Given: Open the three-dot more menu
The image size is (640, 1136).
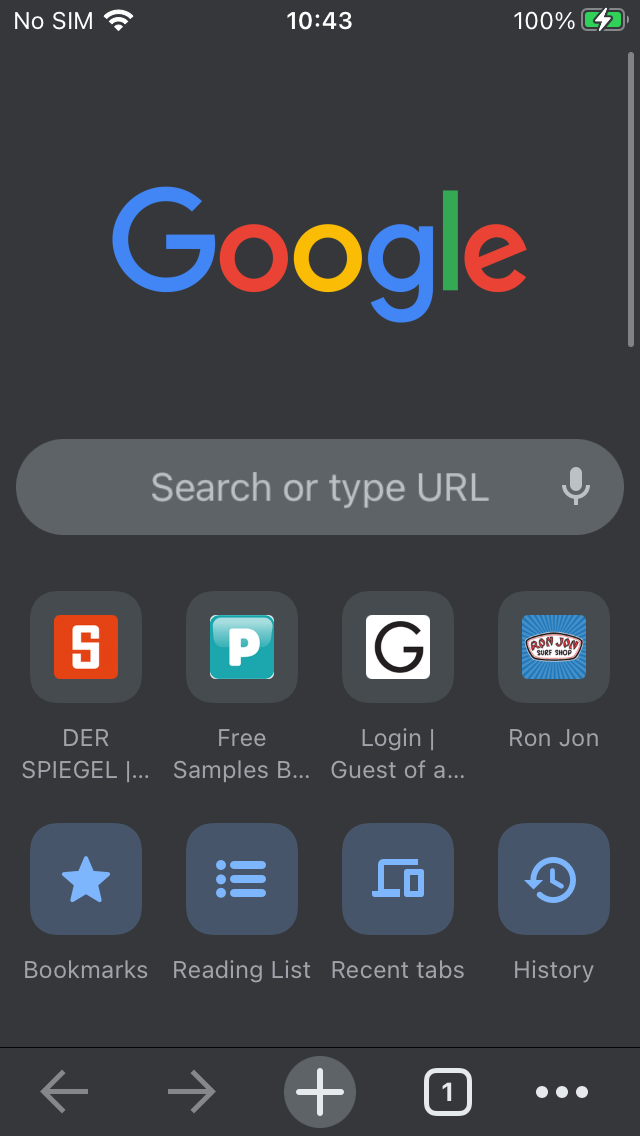Looking at the screenshot, I should (x=562, y=1092).
